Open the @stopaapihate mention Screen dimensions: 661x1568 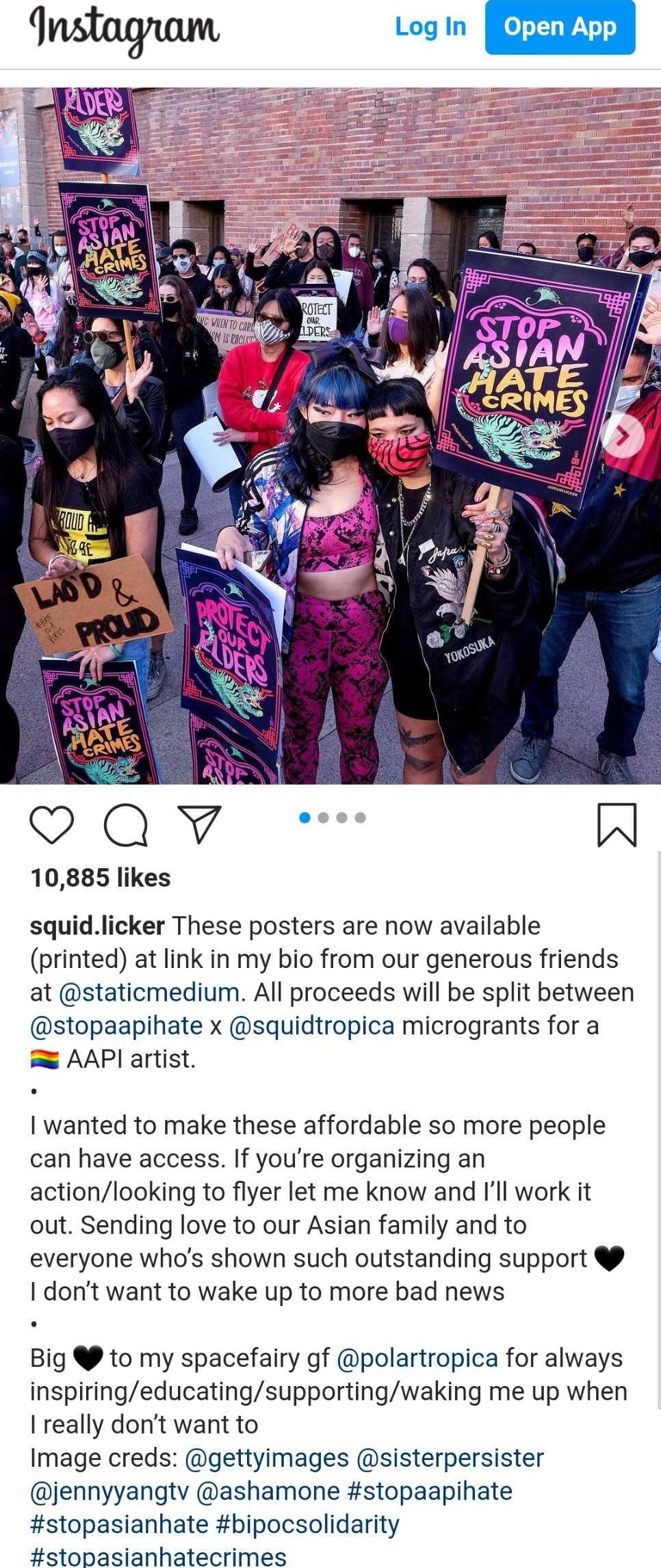point(116,1025)
